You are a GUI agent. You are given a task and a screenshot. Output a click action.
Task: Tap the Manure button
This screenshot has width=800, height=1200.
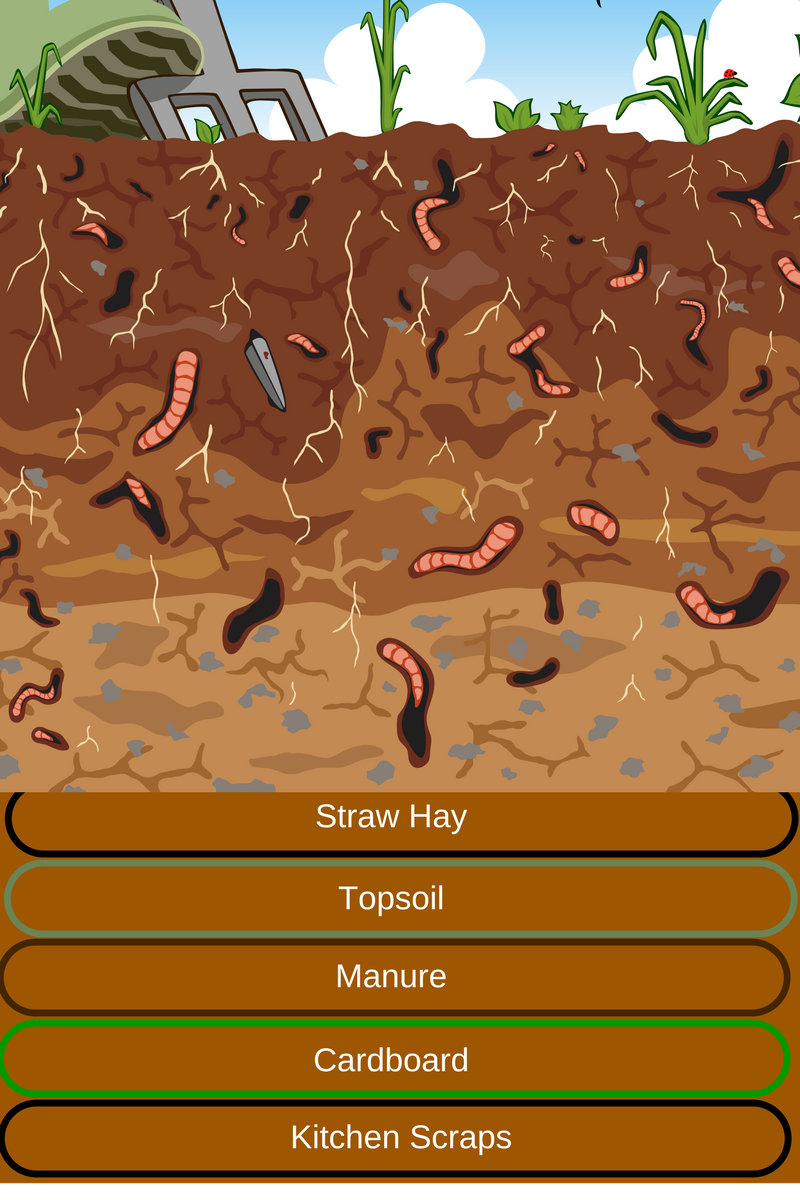395,977
